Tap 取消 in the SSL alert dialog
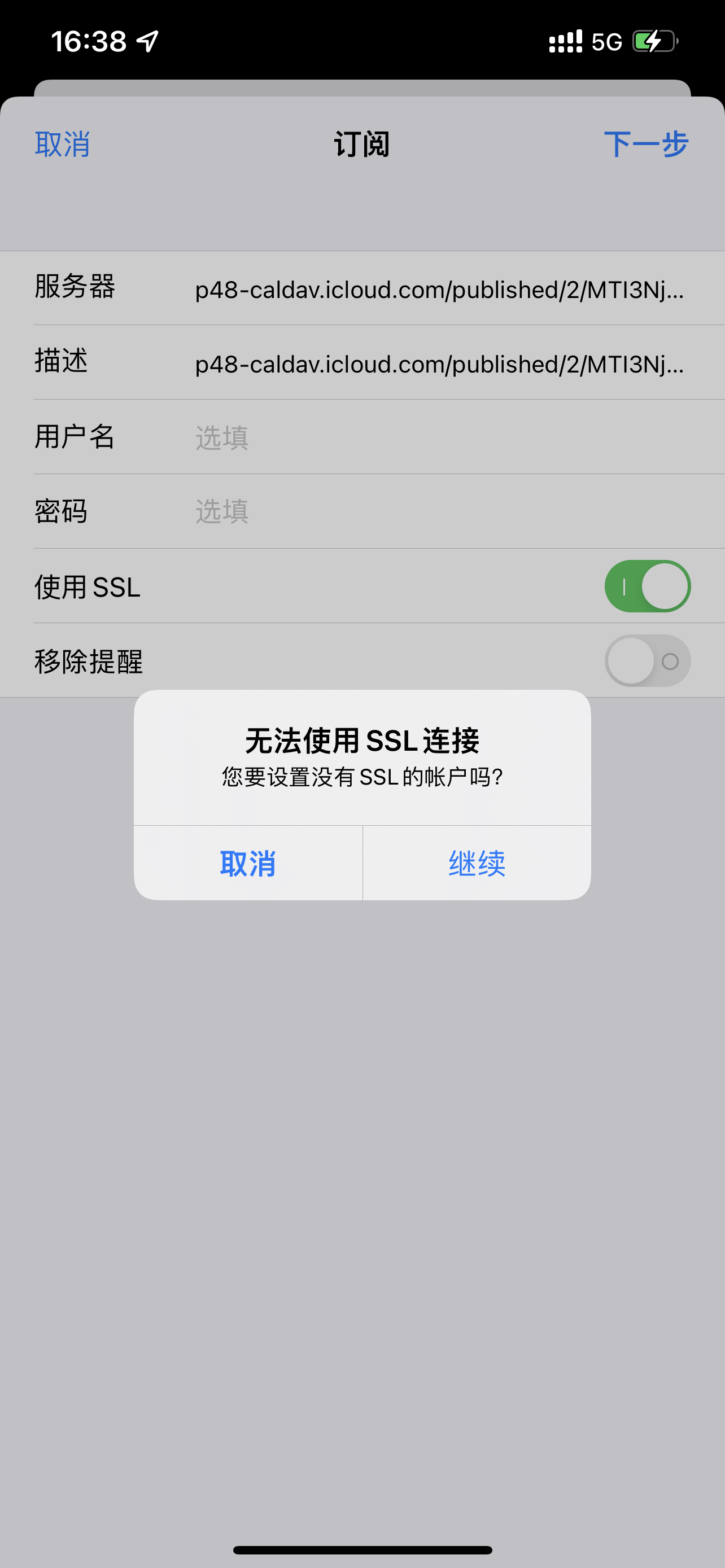Viewport: 725px width, 1568px height. click(248, 863)
